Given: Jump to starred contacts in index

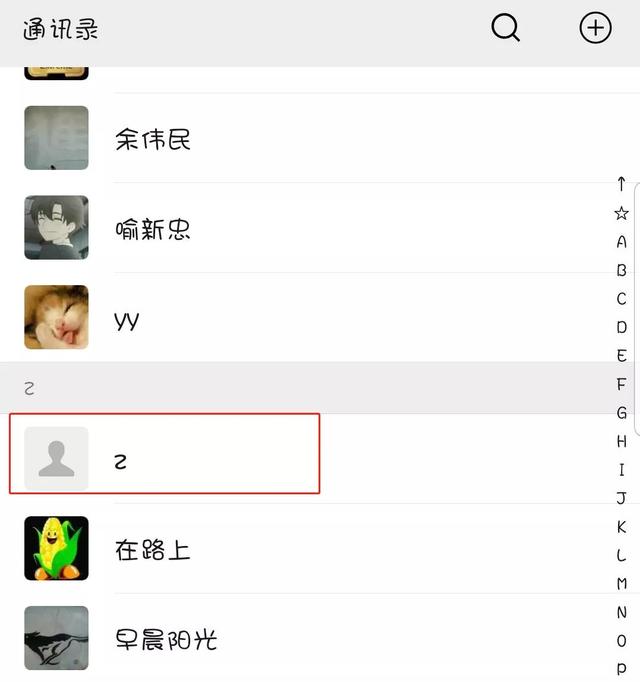Looking at the screenshot, I should [x=622, y=213].
